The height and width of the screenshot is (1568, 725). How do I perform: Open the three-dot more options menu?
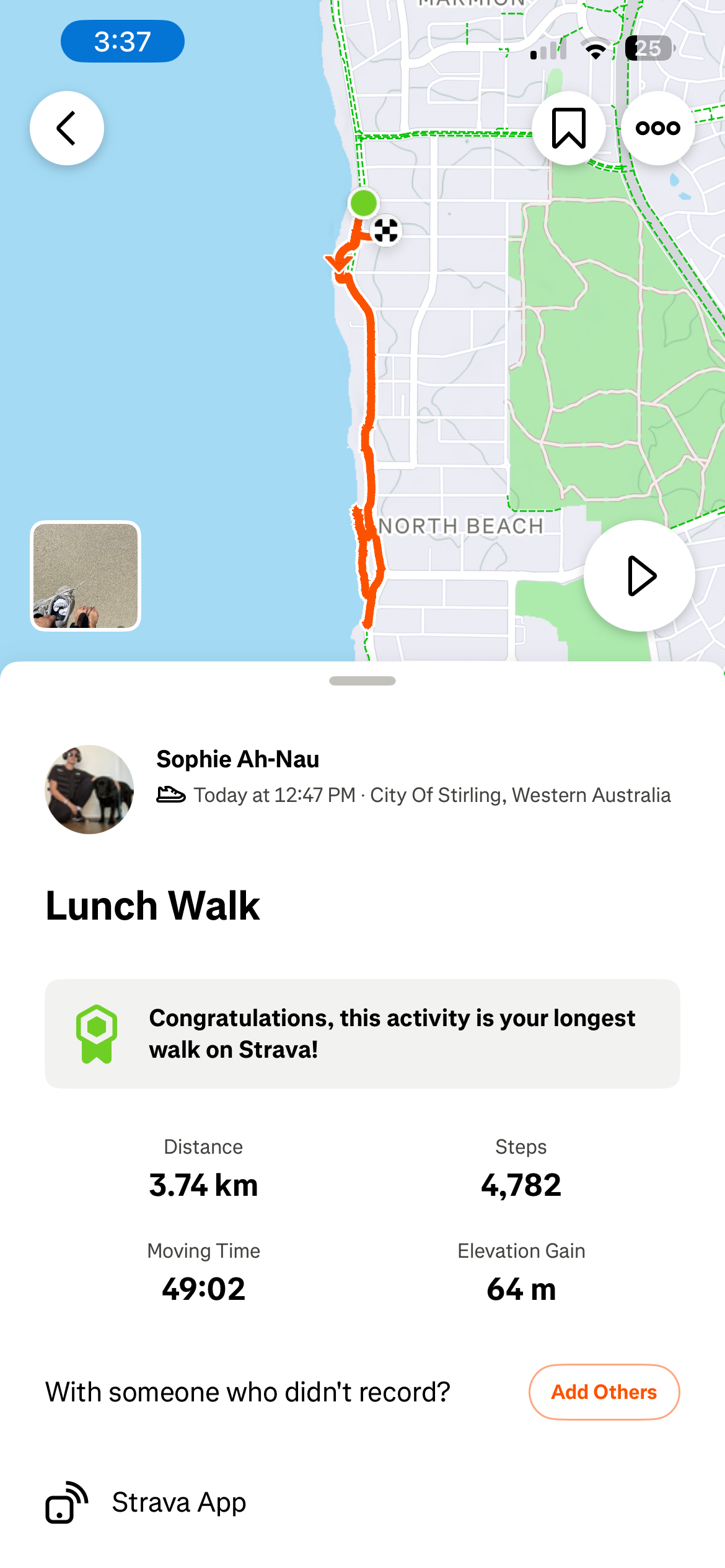coord(657,128)
